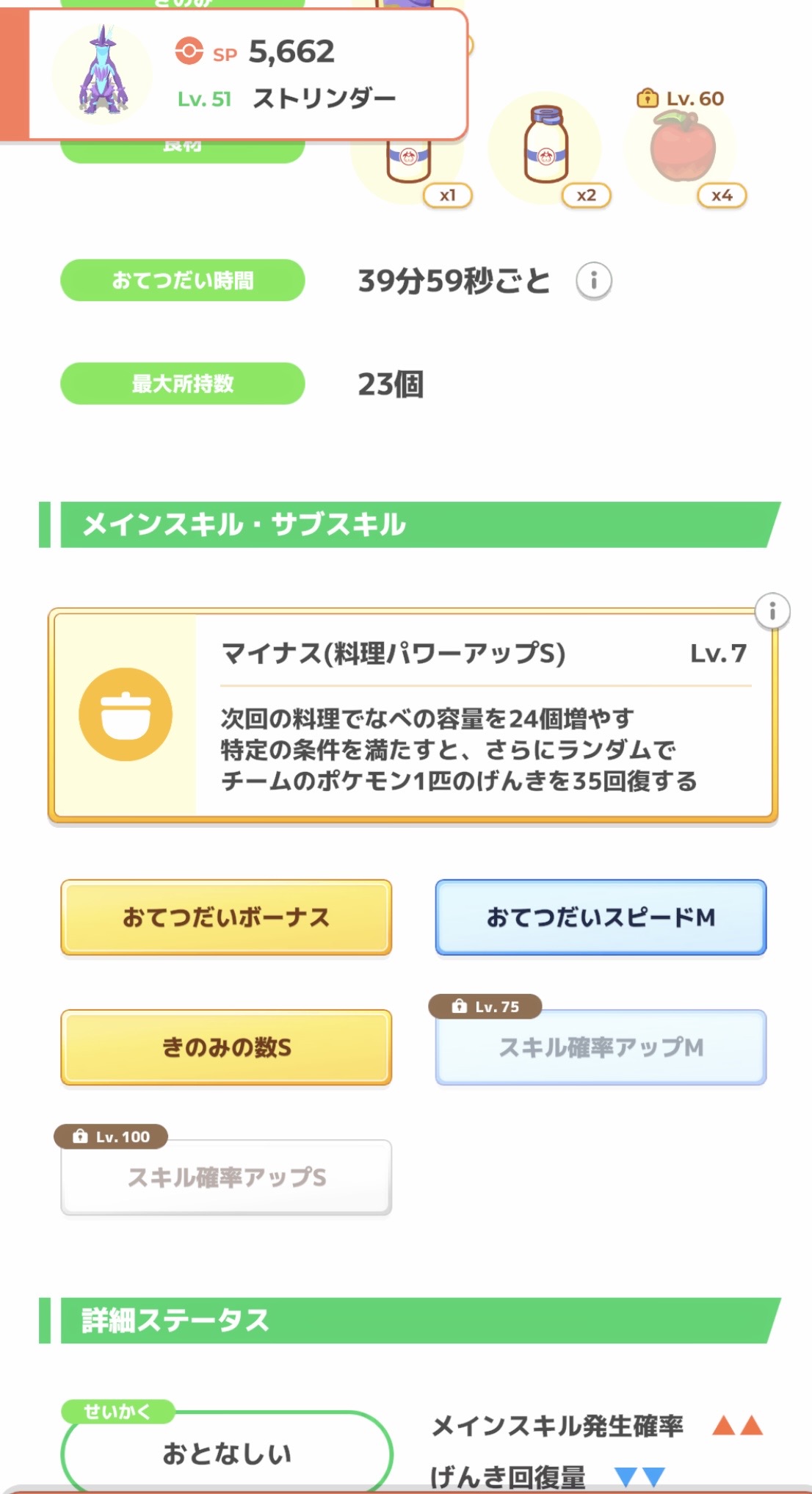
Task: Open the マイナス(料理パワーアップS) main skill card
Action: tap(412, 715)
